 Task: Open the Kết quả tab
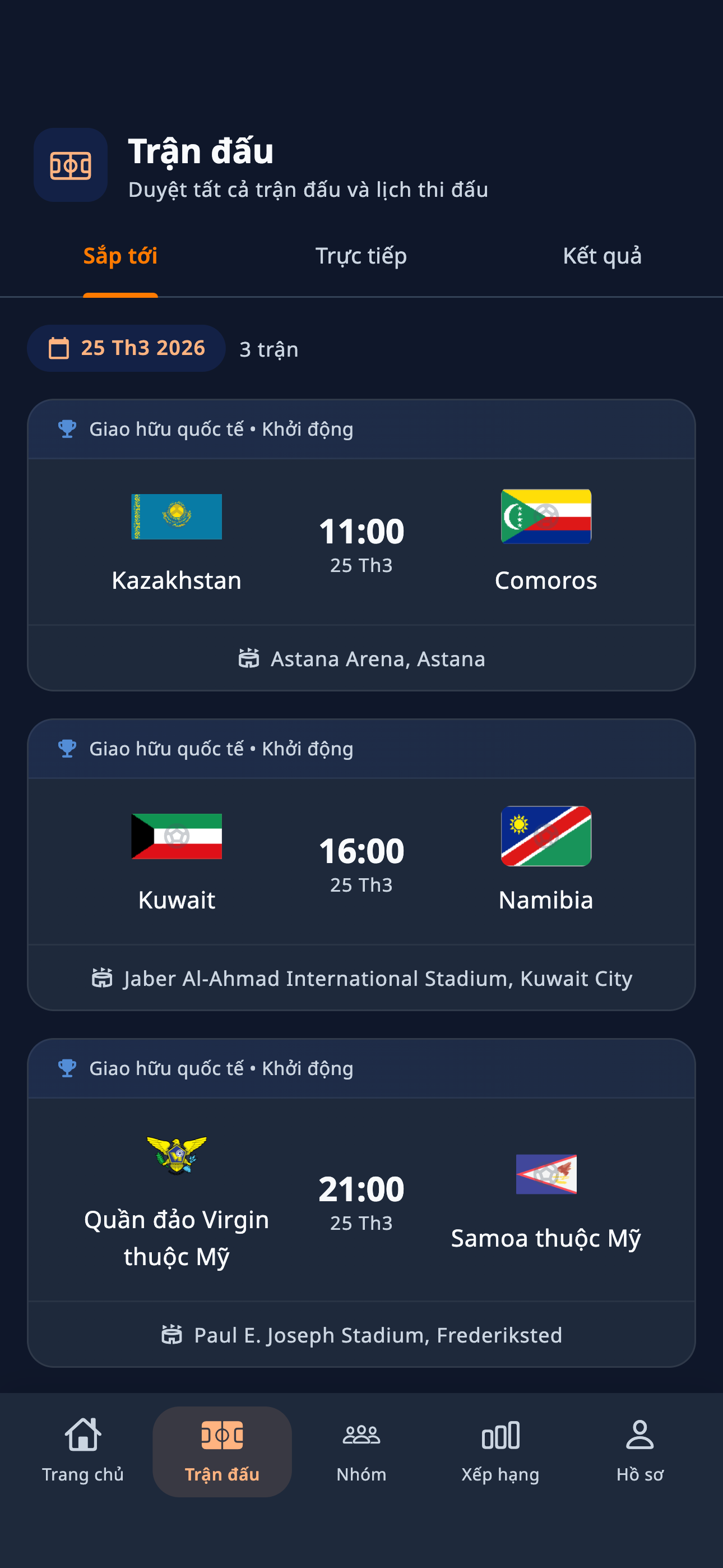pyautogui.click(x=603, y=256)
